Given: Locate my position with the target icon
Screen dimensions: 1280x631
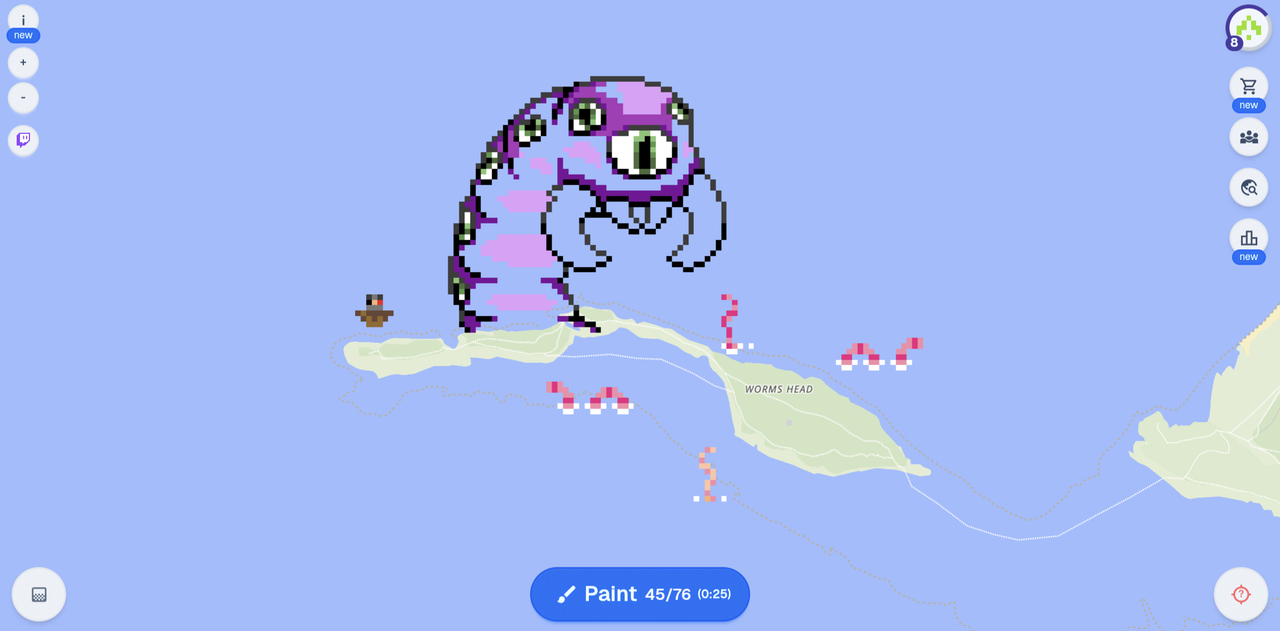Looking at the screenshot, I should (1241, 594).
